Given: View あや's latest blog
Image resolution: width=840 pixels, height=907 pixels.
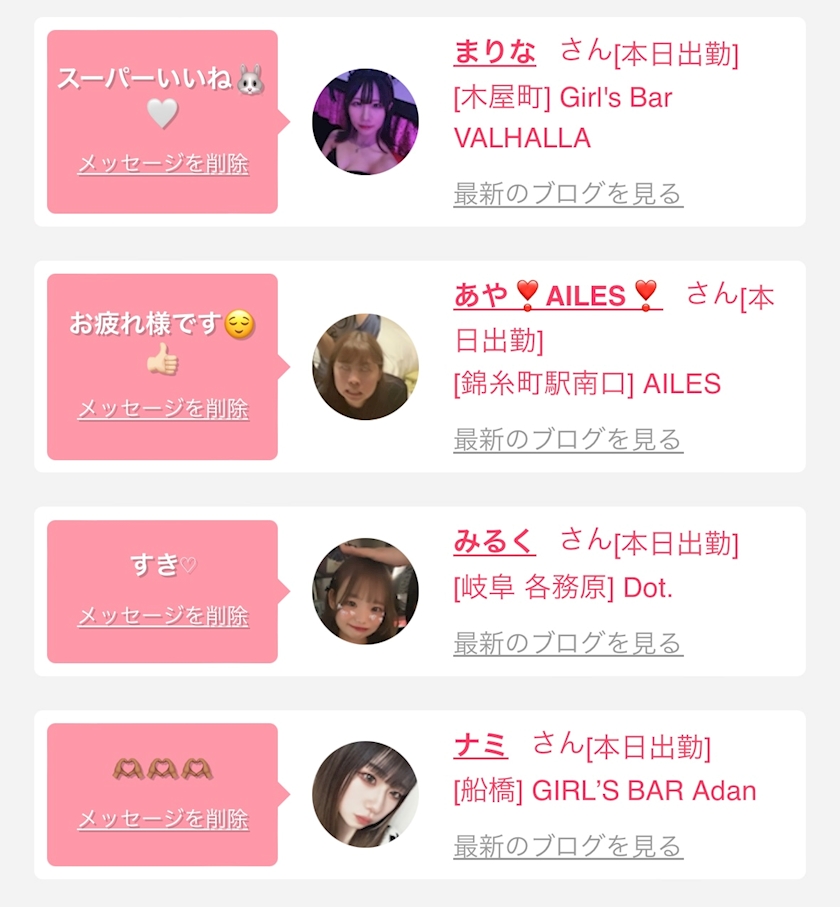Looking at the screenshot, I should [x=568, y=440].
